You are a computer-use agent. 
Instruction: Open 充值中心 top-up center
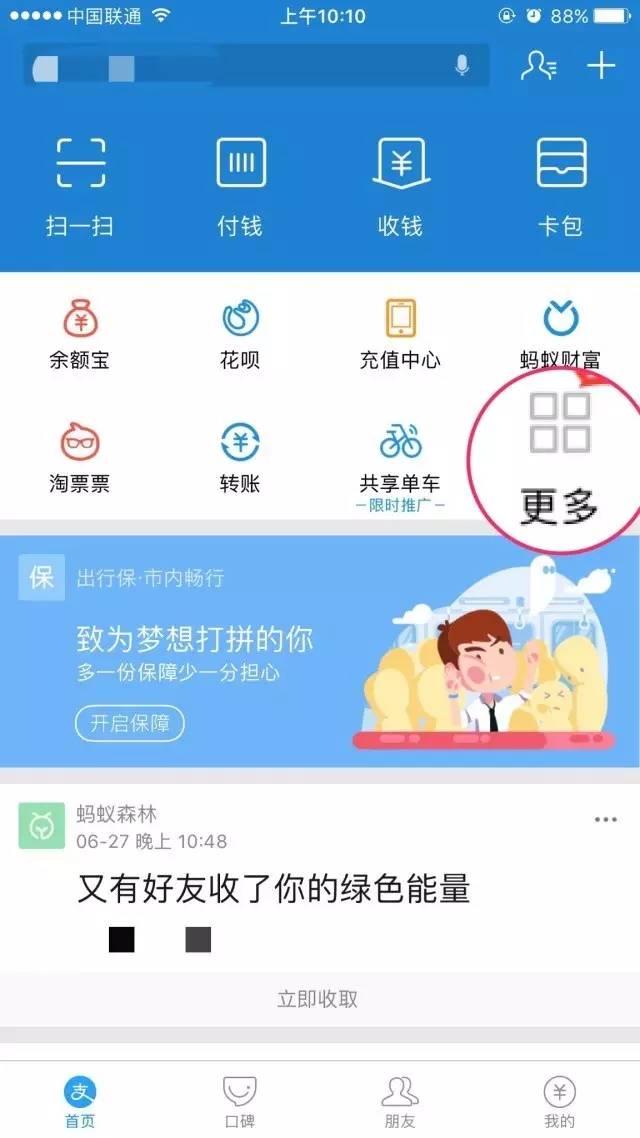coord(400,335)
